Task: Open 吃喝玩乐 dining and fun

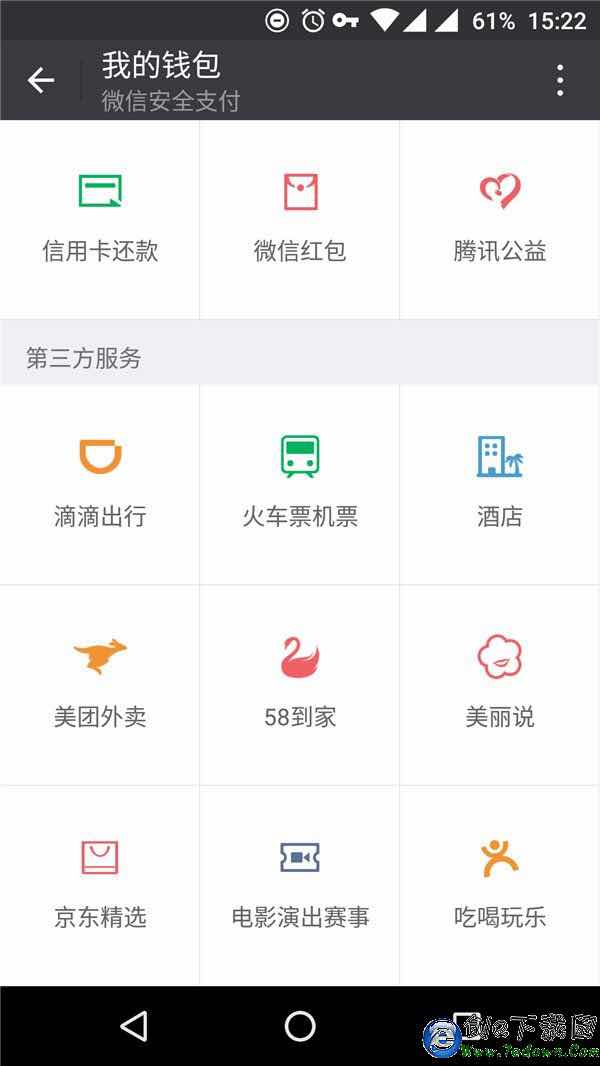Action: click(500, 884)
